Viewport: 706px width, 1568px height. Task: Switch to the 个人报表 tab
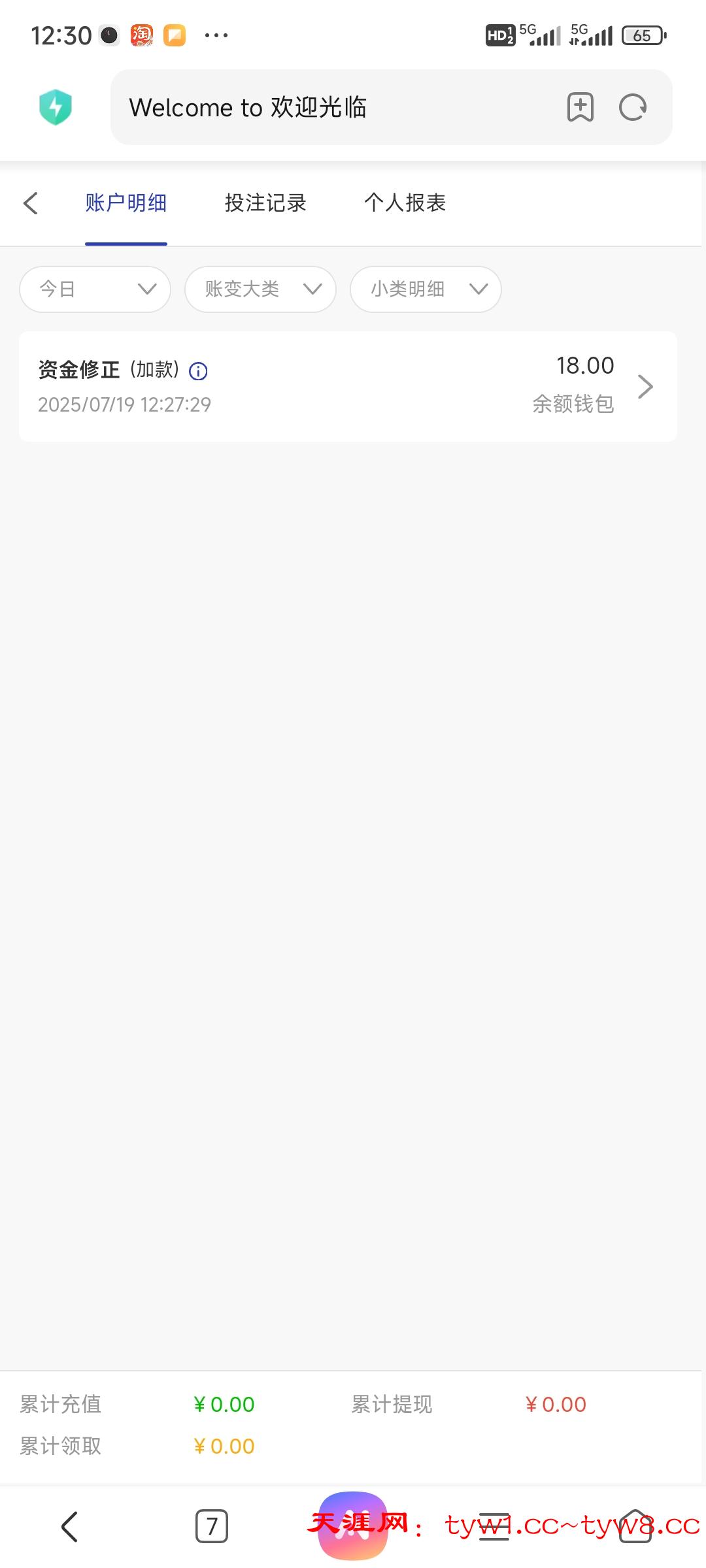click(405, 203)
